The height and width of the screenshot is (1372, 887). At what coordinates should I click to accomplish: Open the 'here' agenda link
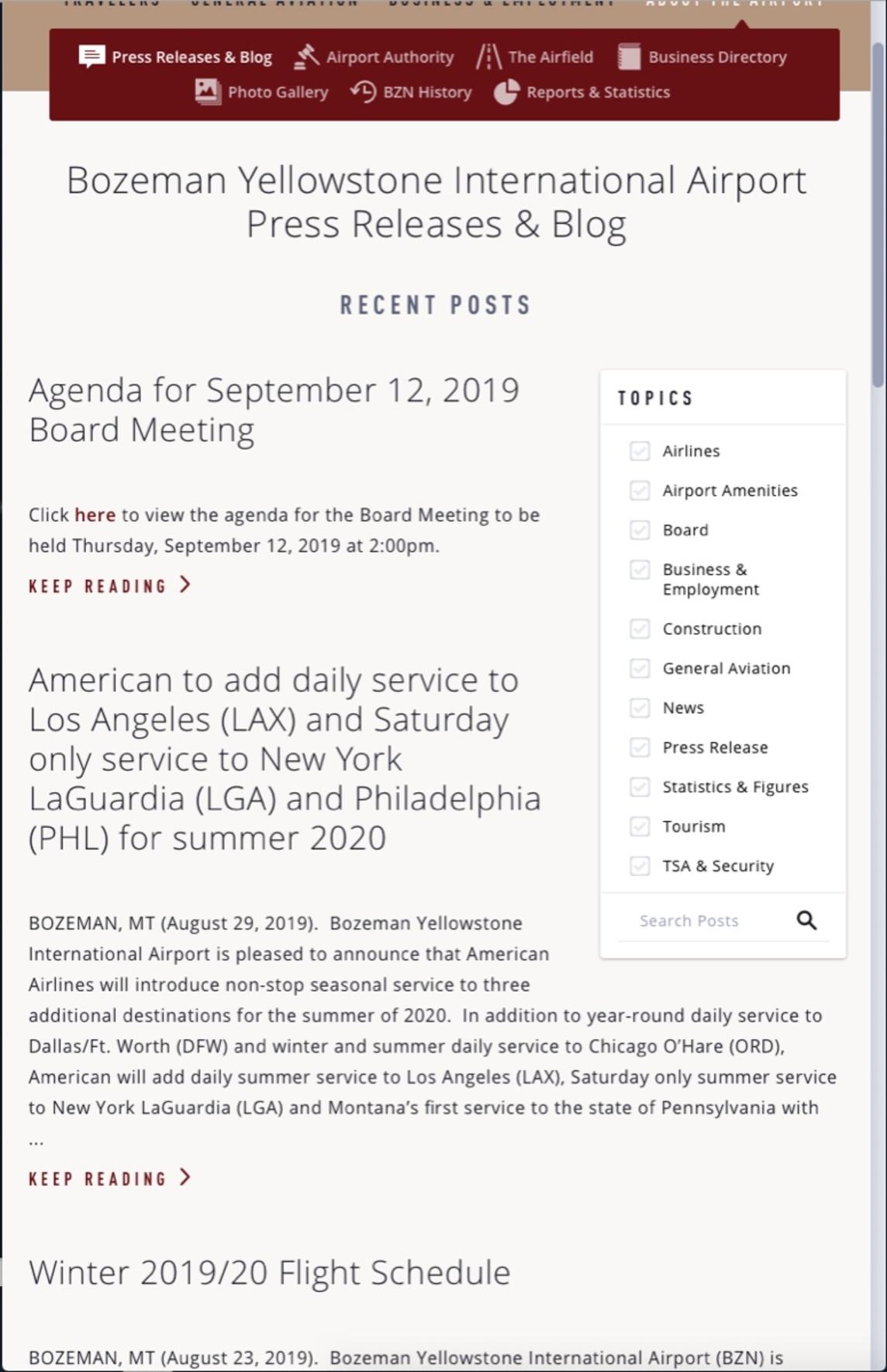click(x=95, y=515)
